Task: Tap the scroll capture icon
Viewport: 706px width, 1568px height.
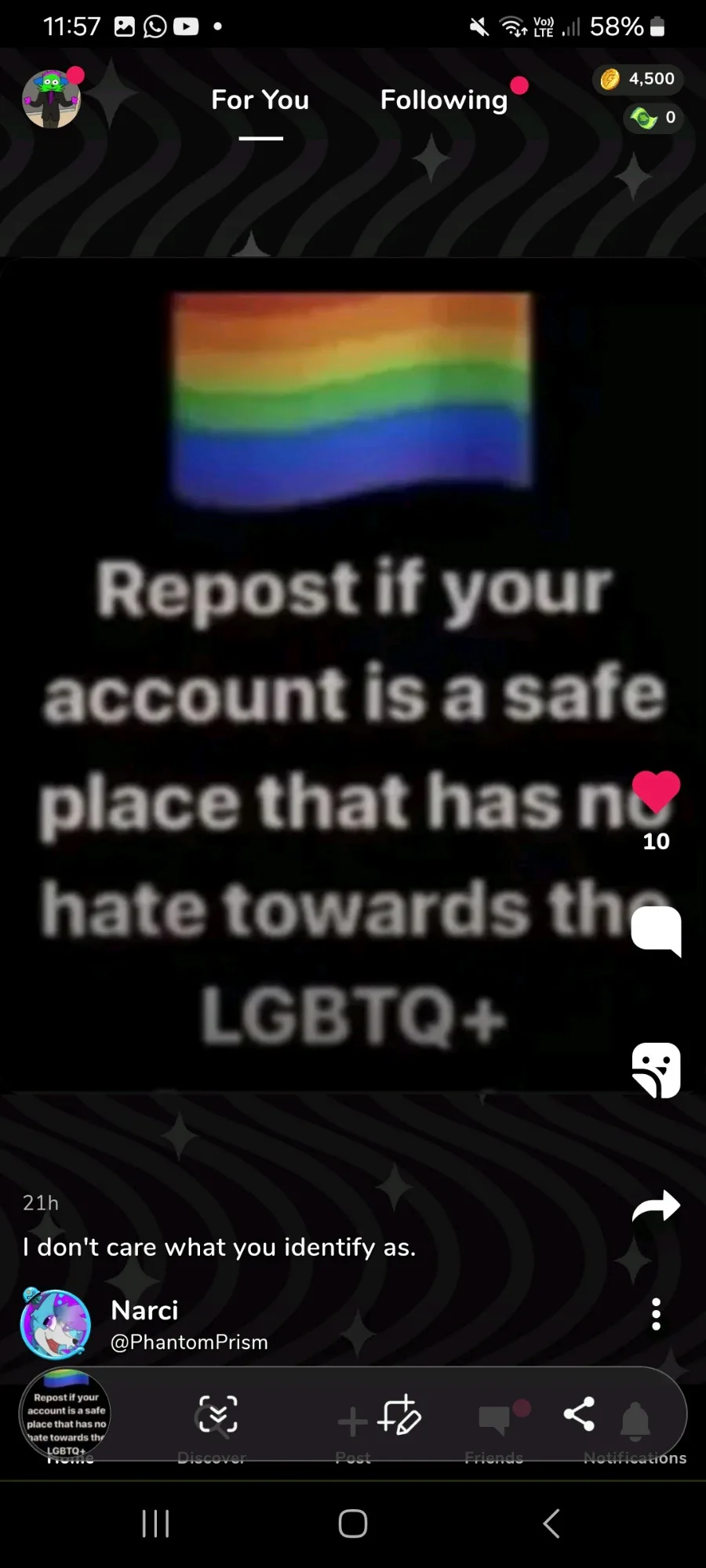Action: (x=217, y=1414)
